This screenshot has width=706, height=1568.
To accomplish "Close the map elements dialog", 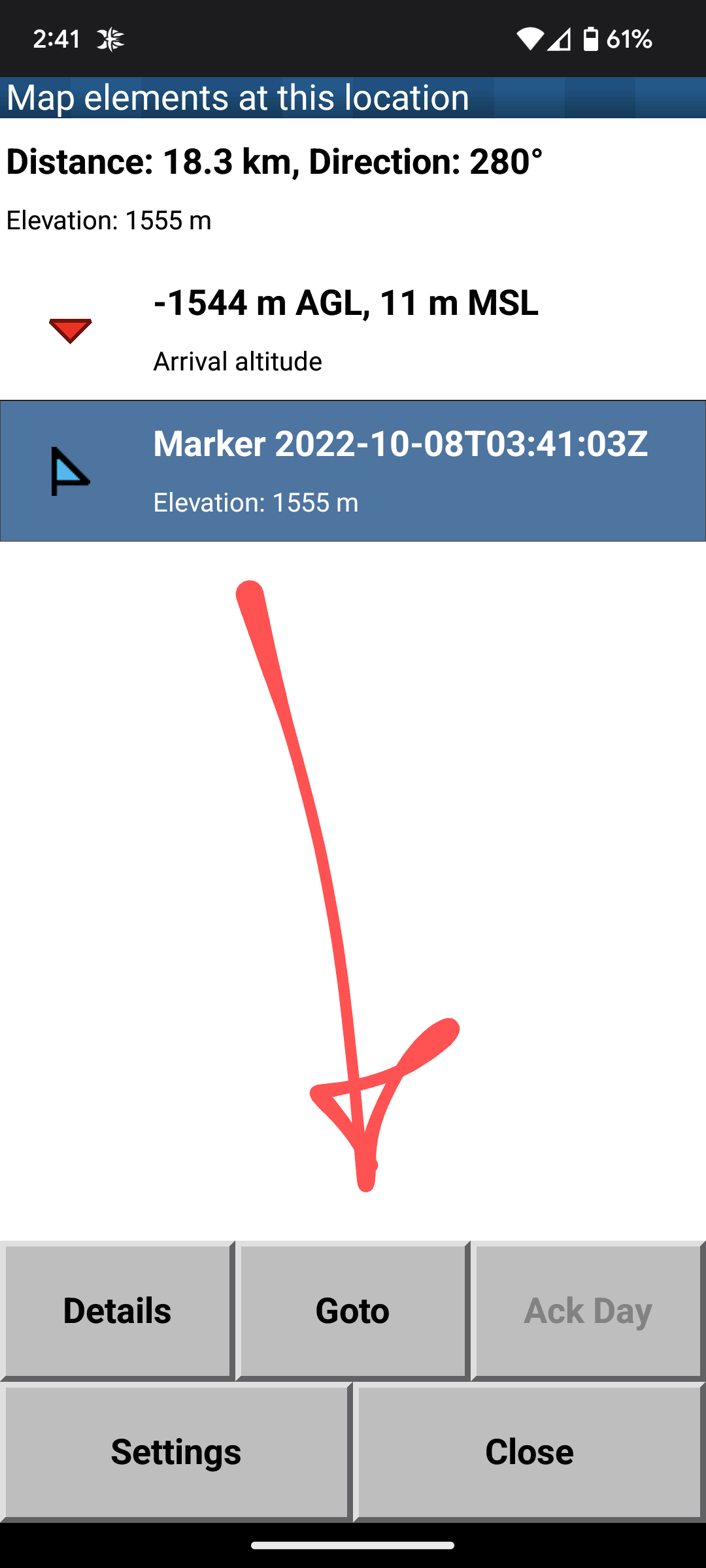I will (529, 1450).
